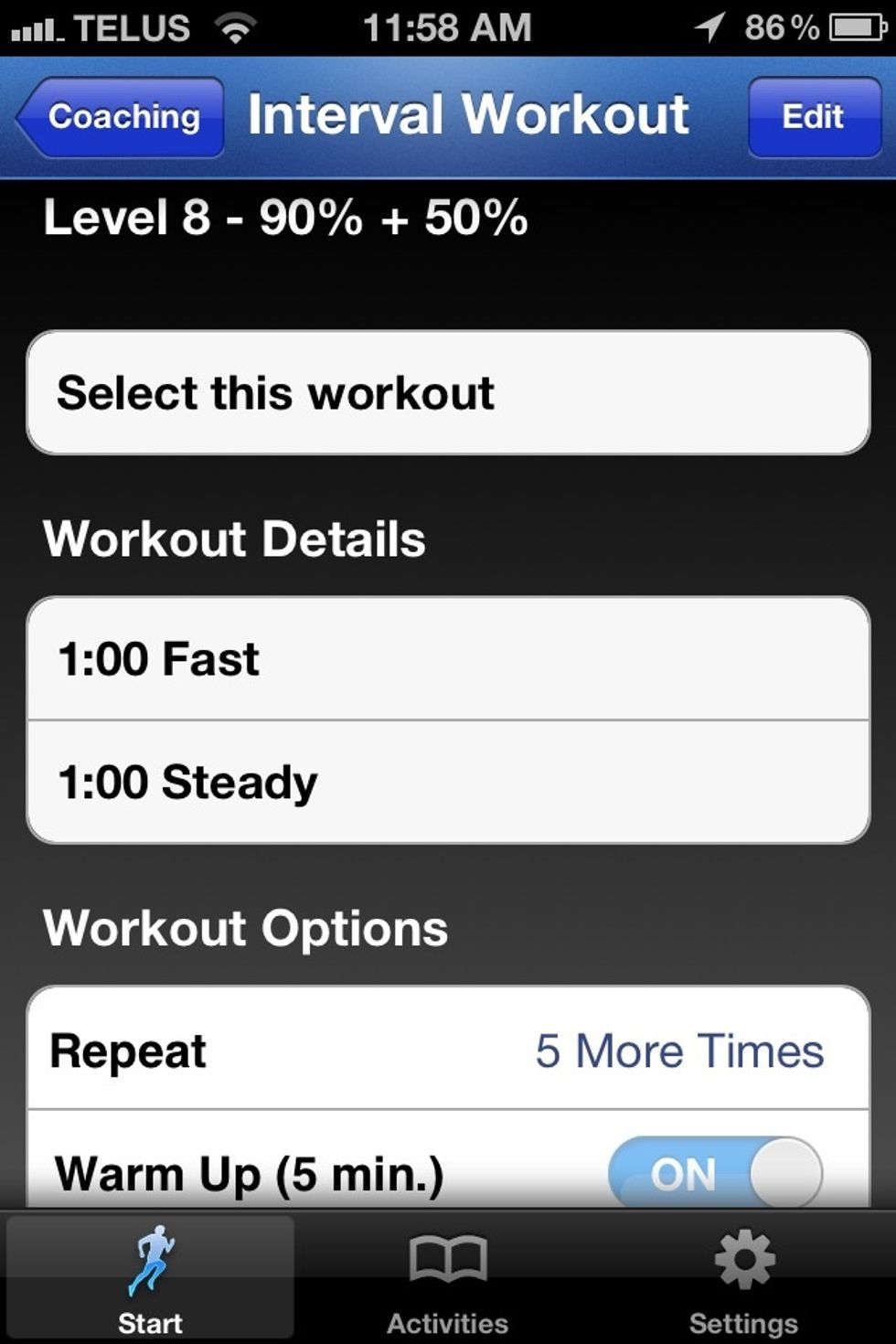896x1344 pixels.
Task: Tap the cellular signal strength icon
Action: [x=32, y=27]
